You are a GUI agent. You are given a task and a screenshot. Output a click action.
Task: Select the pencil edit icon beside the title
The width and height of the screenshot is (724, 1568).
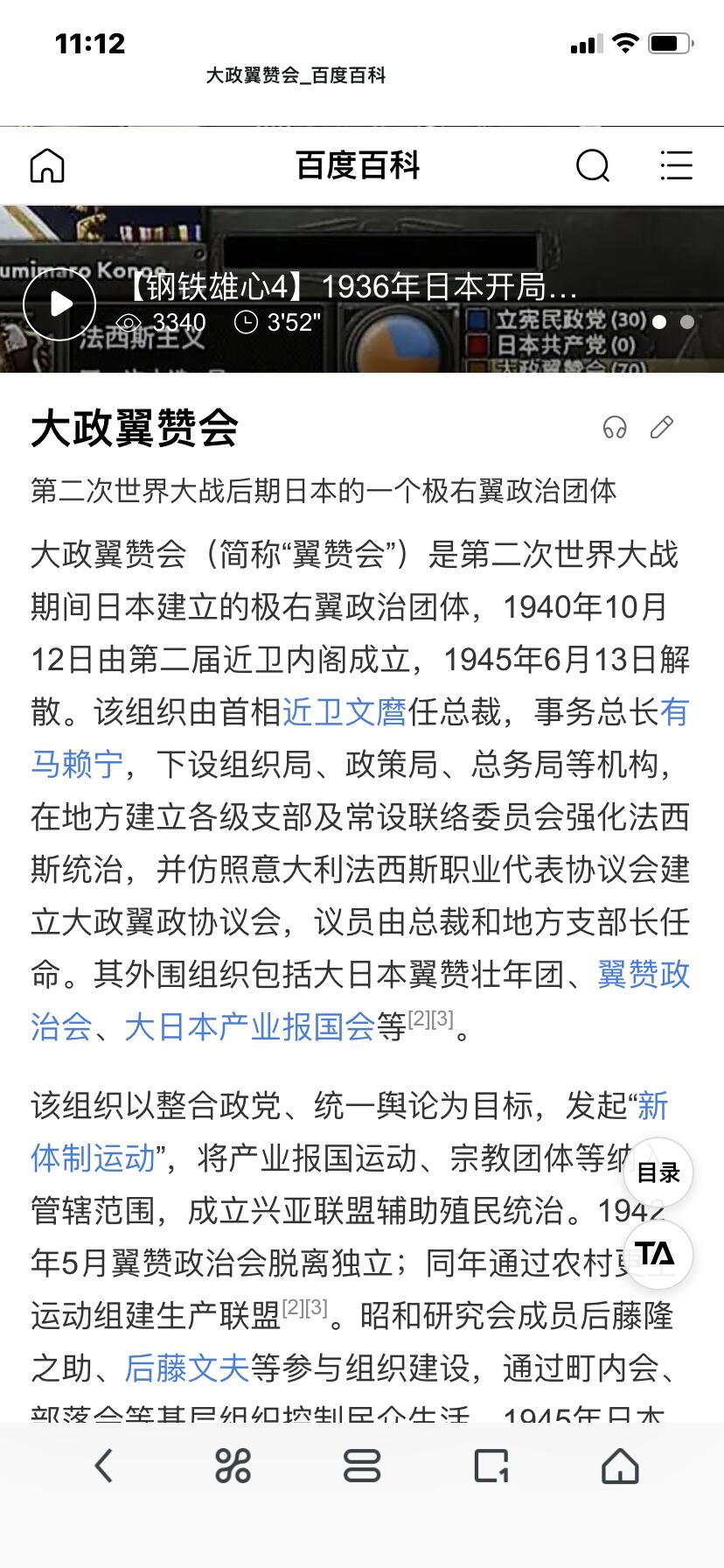(661, 429)
